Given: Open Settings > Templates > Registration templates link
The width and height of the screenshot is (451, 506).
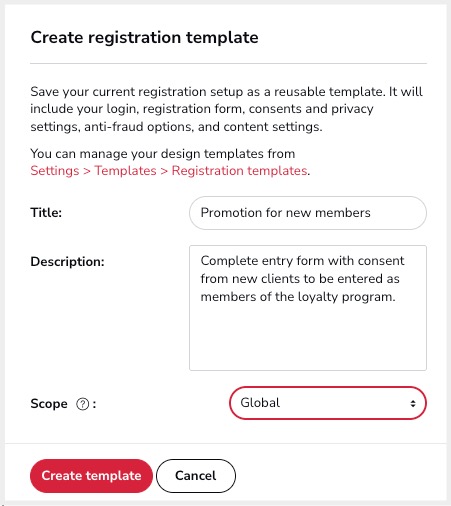Looking at the screenshot, I should click(x=169, y=171).
